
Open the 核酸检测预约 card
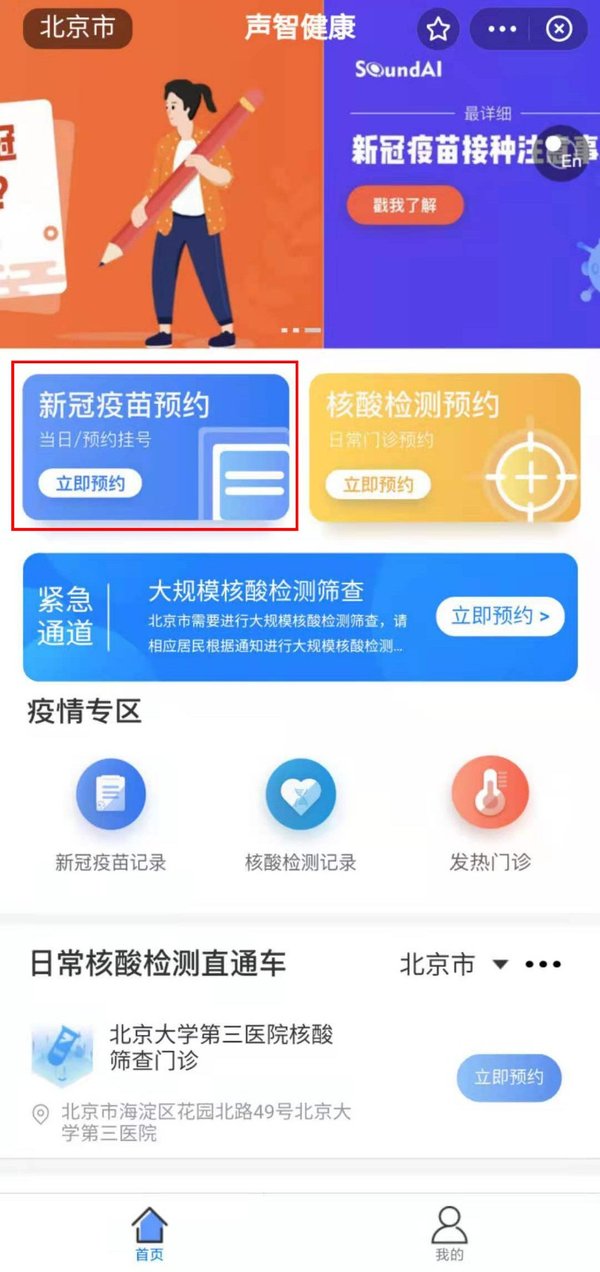(x=444, y=447)
